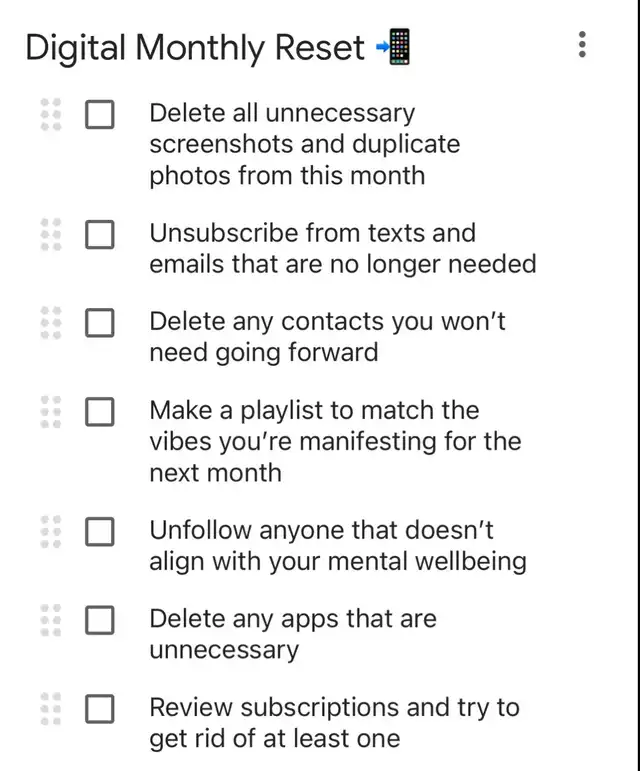Mark Review subscriptions item as complete
The image size is (640, 771).
pos(100,709)
